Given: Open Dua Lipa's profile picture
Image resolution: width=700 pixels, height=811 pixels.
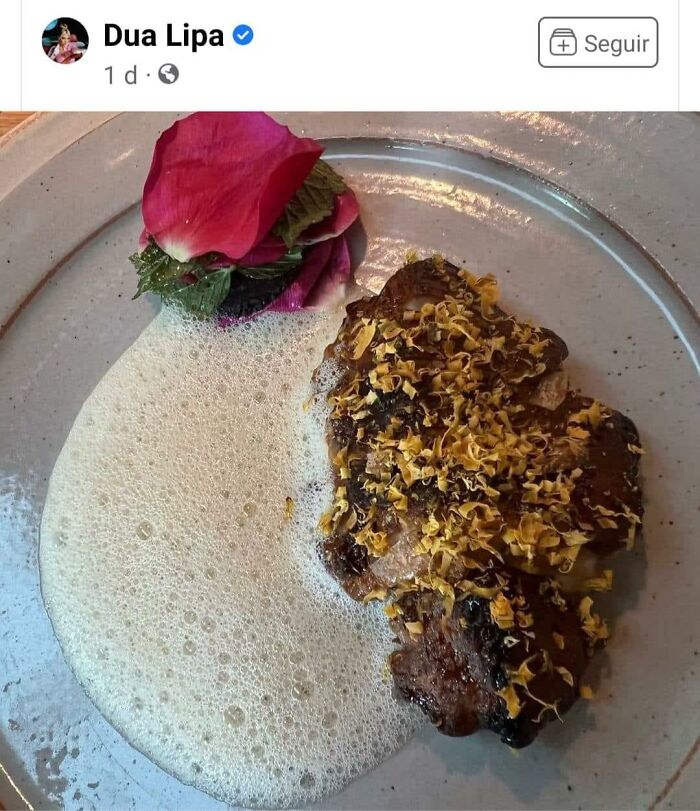Looking at the screenshot, I should click(x=65, y=41).
